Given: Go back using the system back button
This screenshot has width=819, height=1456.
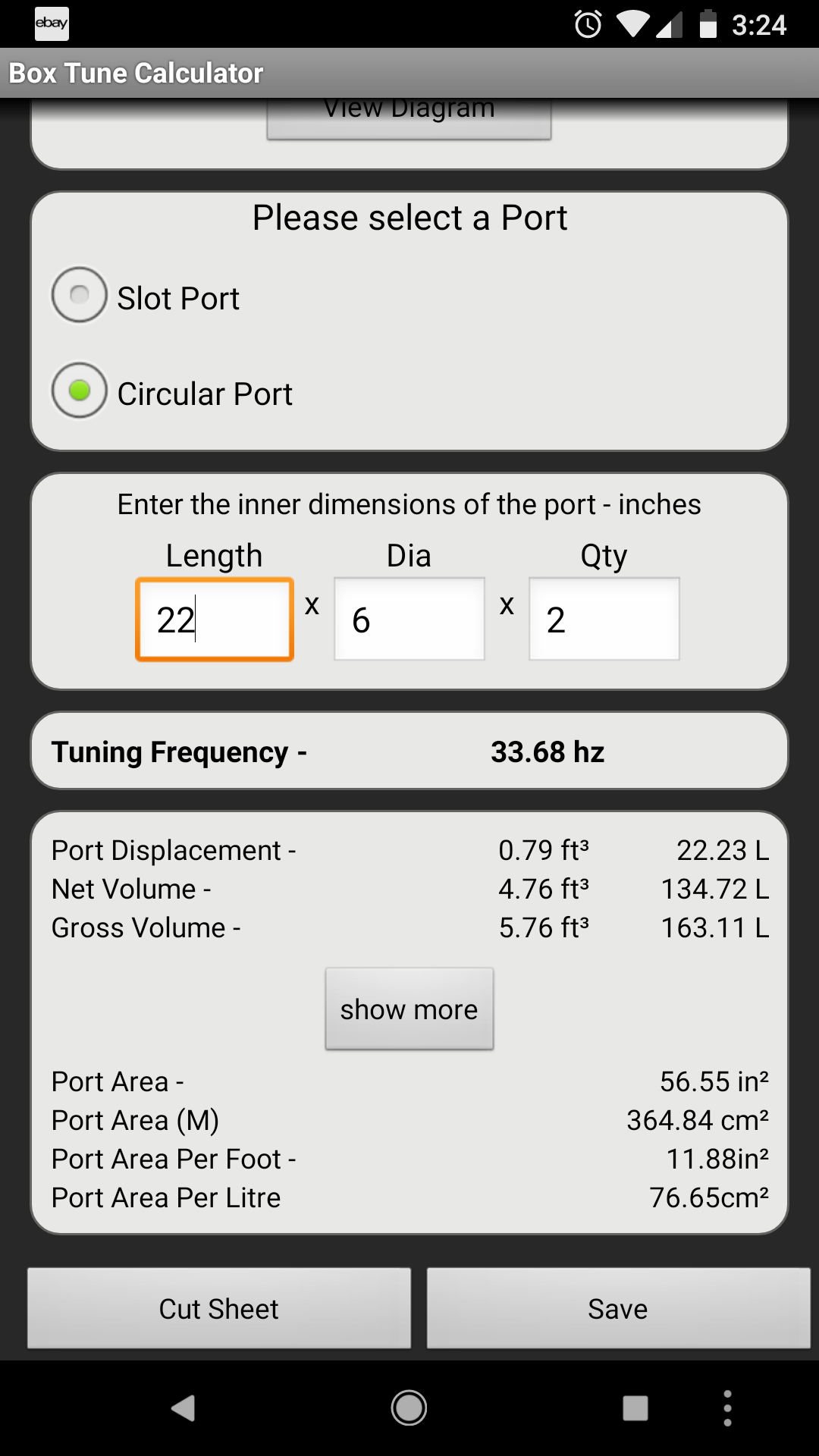Looking at the screenshot, I should coord(184,1408).
